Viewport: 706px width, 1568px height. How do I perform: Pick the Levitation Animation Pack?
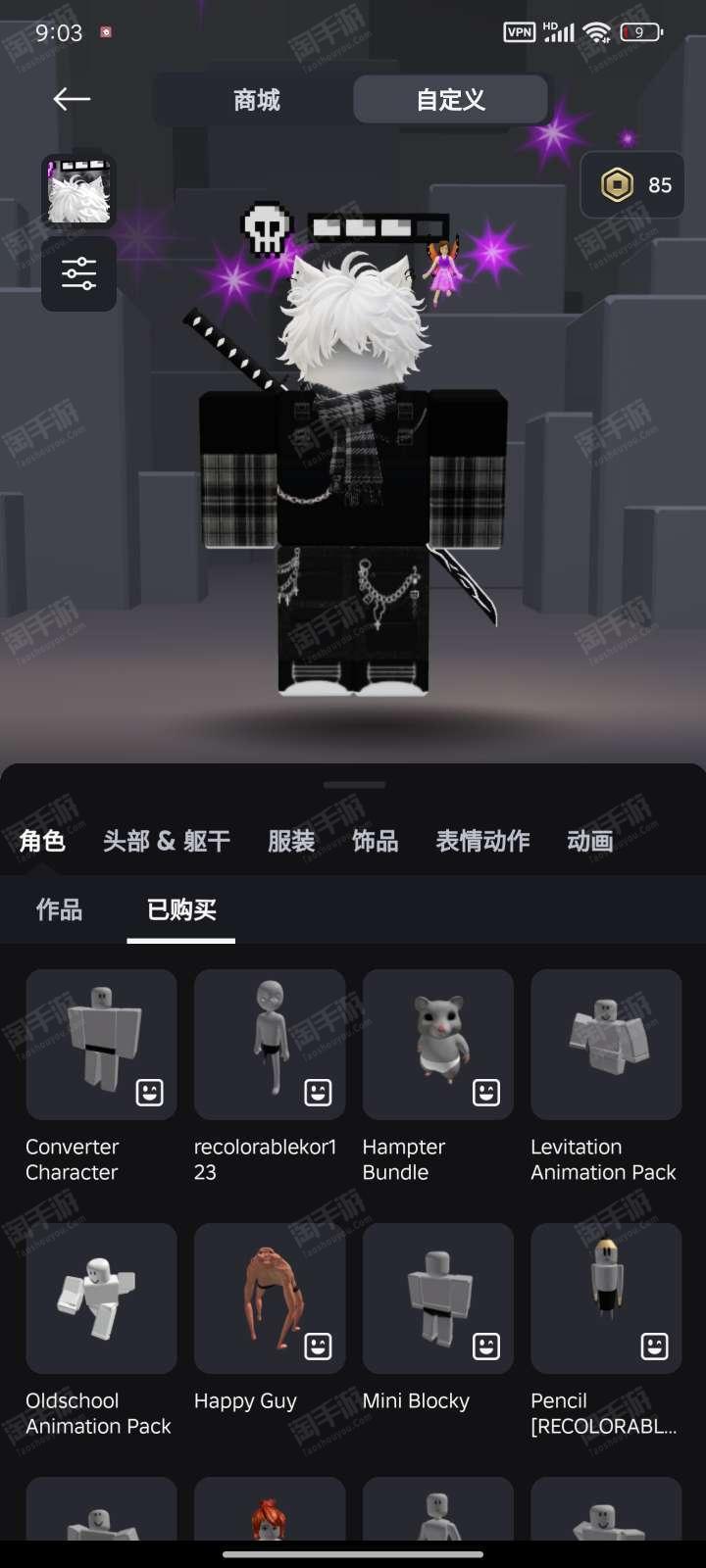click(x=606, y=1045)
